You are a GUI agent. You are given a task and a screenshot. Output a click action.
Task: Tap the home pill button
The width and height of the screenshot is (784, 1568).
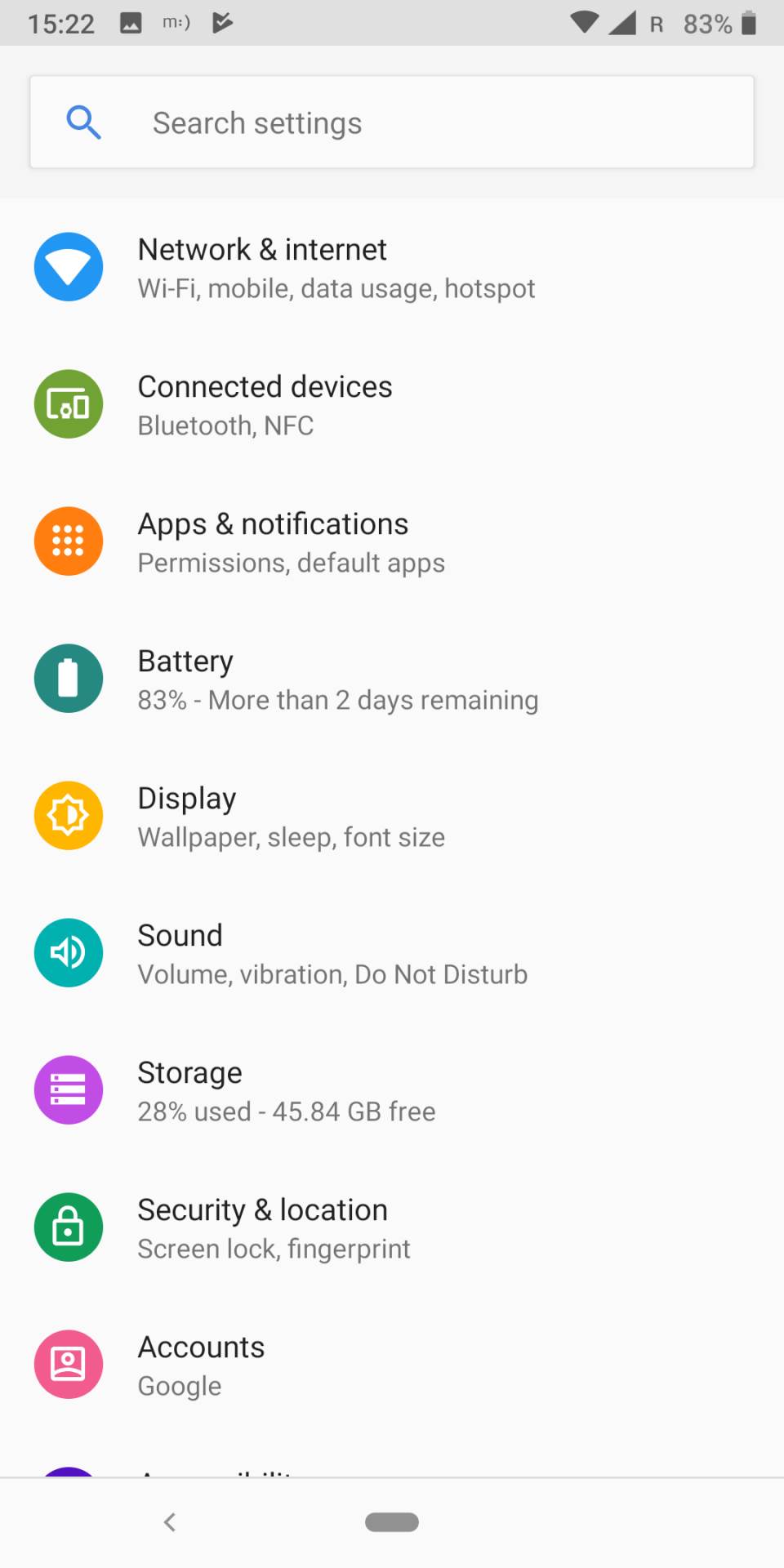tap(392, 1522)
